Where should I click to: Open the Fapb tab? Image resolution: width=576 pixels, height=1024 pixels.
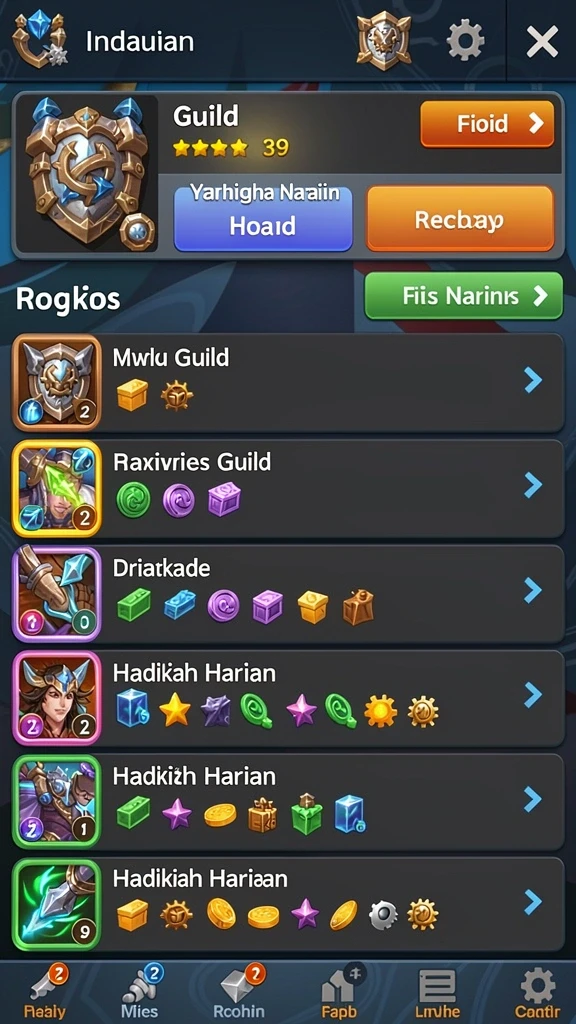click(340, 993)
